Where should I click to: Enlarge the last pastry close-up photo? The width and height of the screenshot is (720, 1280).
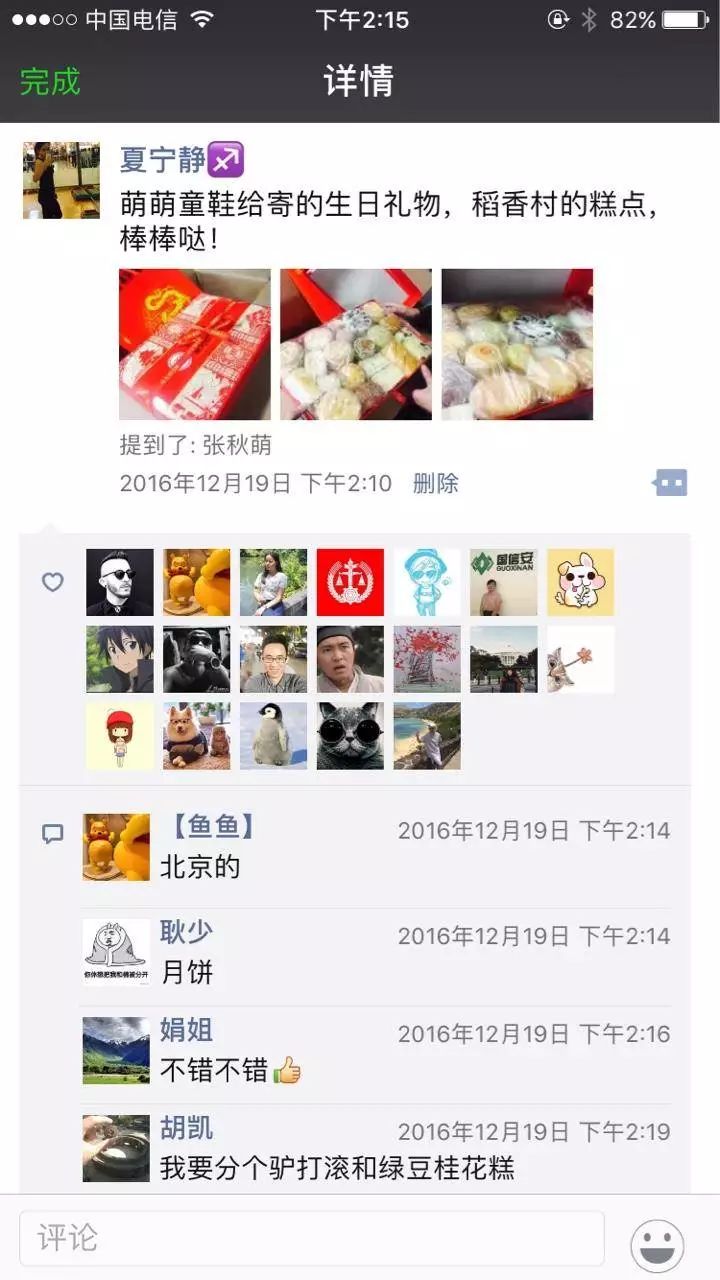tap(517, 344)
